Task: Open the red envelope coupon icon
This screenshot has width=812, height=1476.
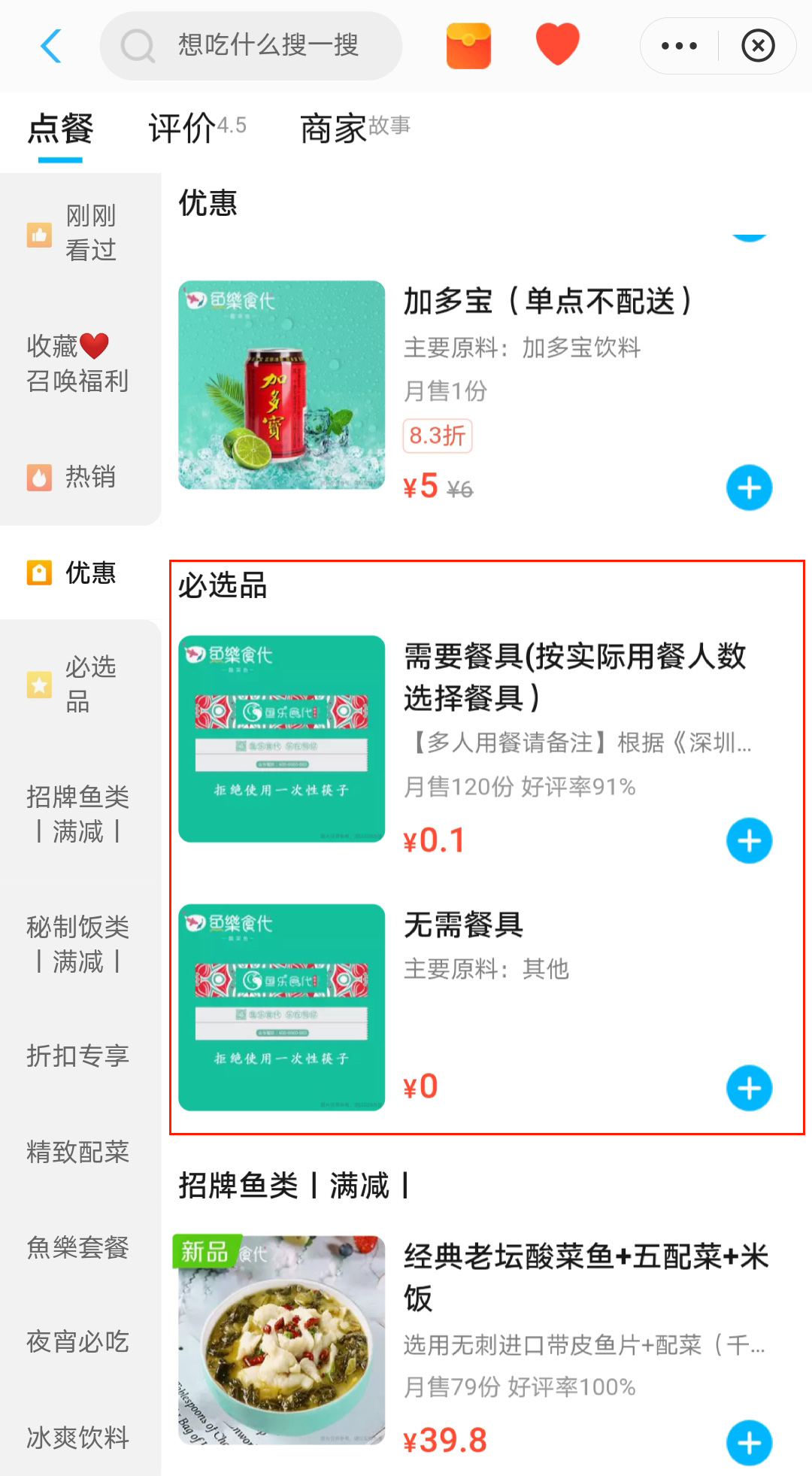Action: coord(468,46)
